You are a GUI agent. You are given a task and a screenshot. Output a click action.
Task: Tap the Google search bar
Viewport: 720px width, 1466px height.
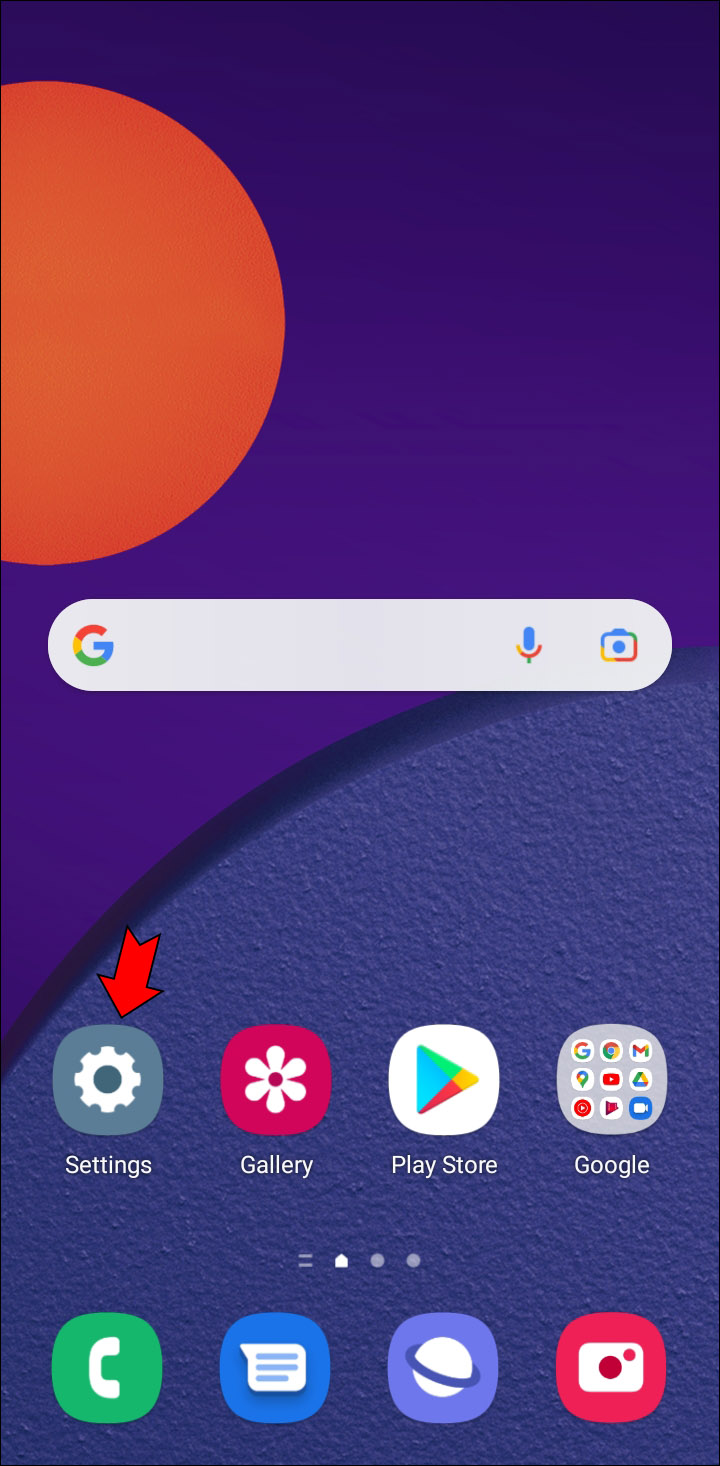[x=300, y=645]
